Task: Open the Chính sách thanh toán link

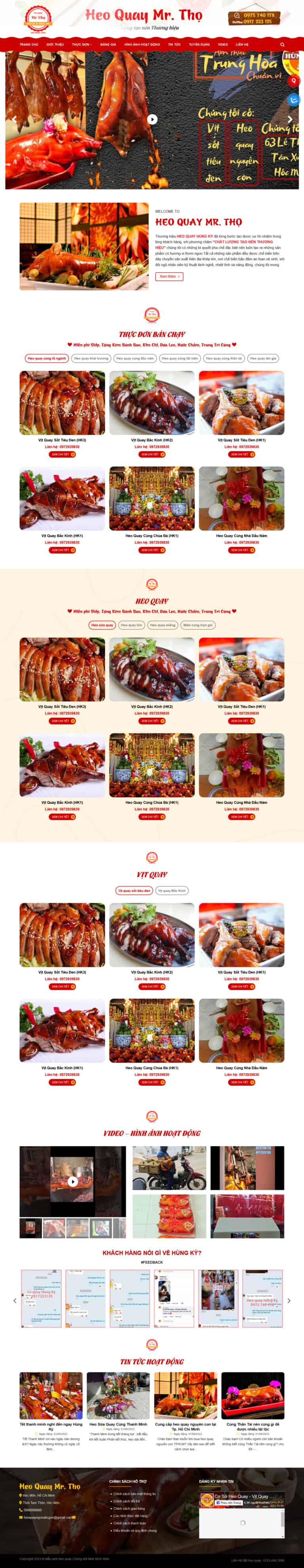Action: (129, 1523)
